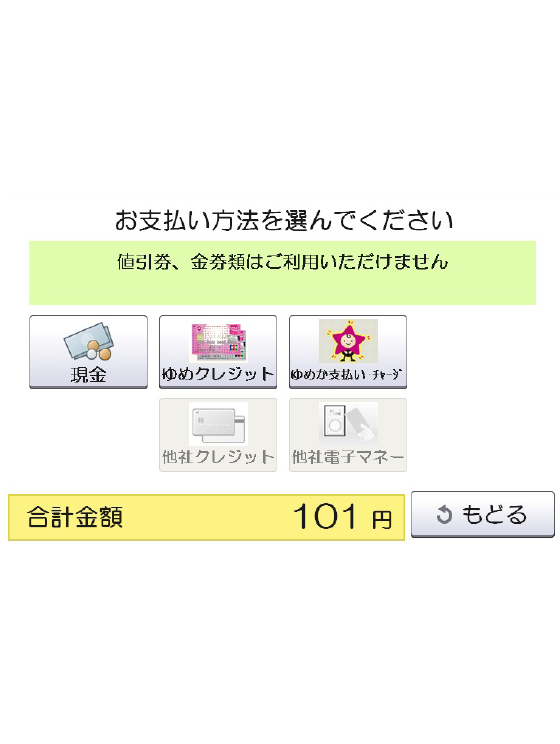Tap the もどる back button
Image resolution: width=560 pixels, height=744 pixels.
[483, 514]
